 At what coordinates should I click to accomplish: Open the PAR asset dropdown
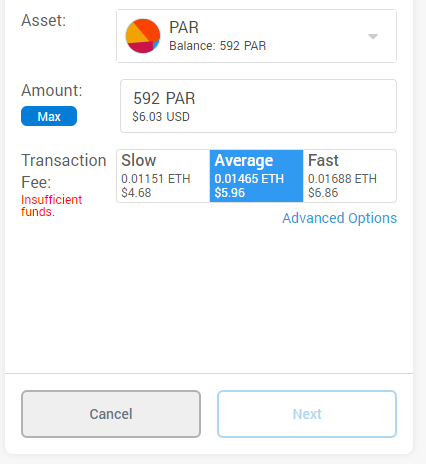click(x=256, y=36)
